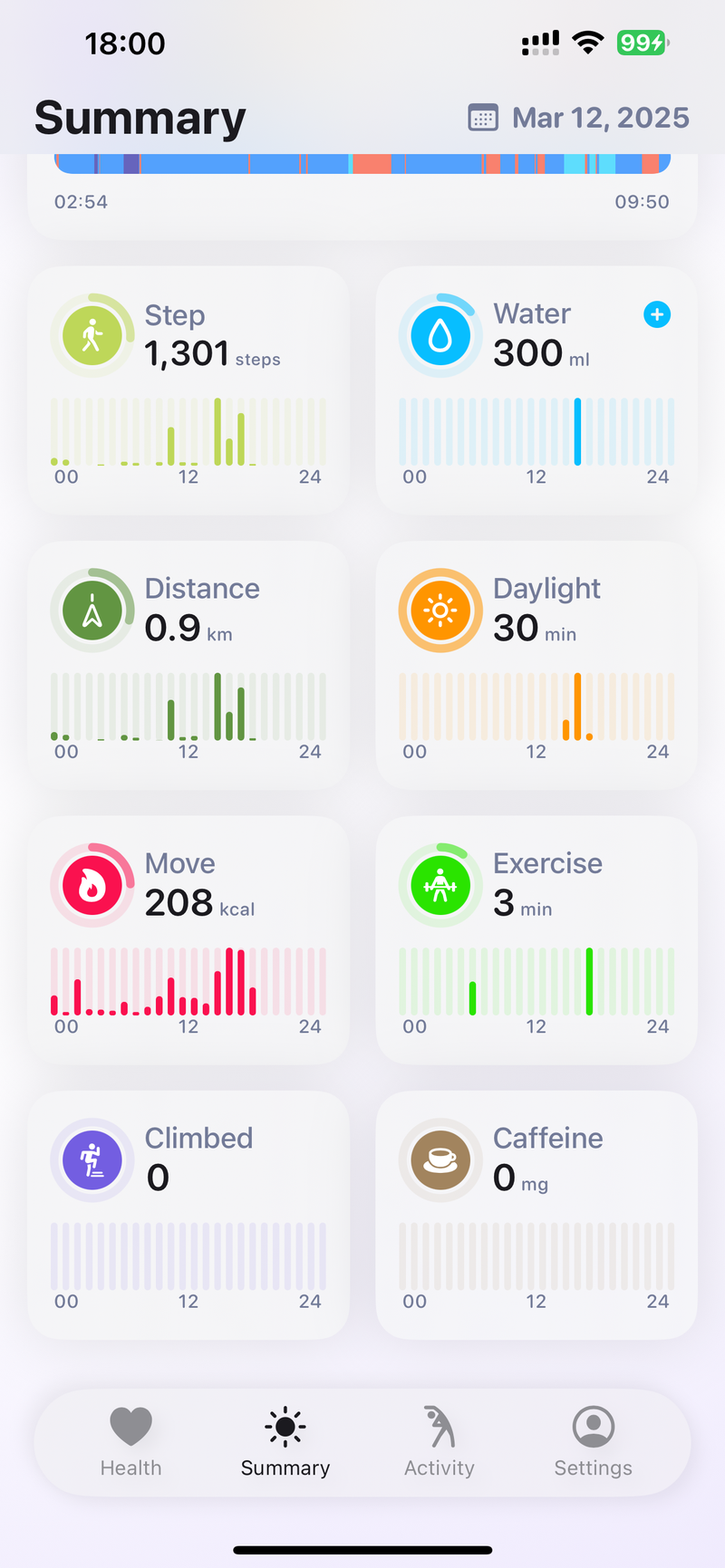The height and width of the screenshot is (1568, 725).
Task: Open the Climbed card
Action: (x=188, y=1215)
